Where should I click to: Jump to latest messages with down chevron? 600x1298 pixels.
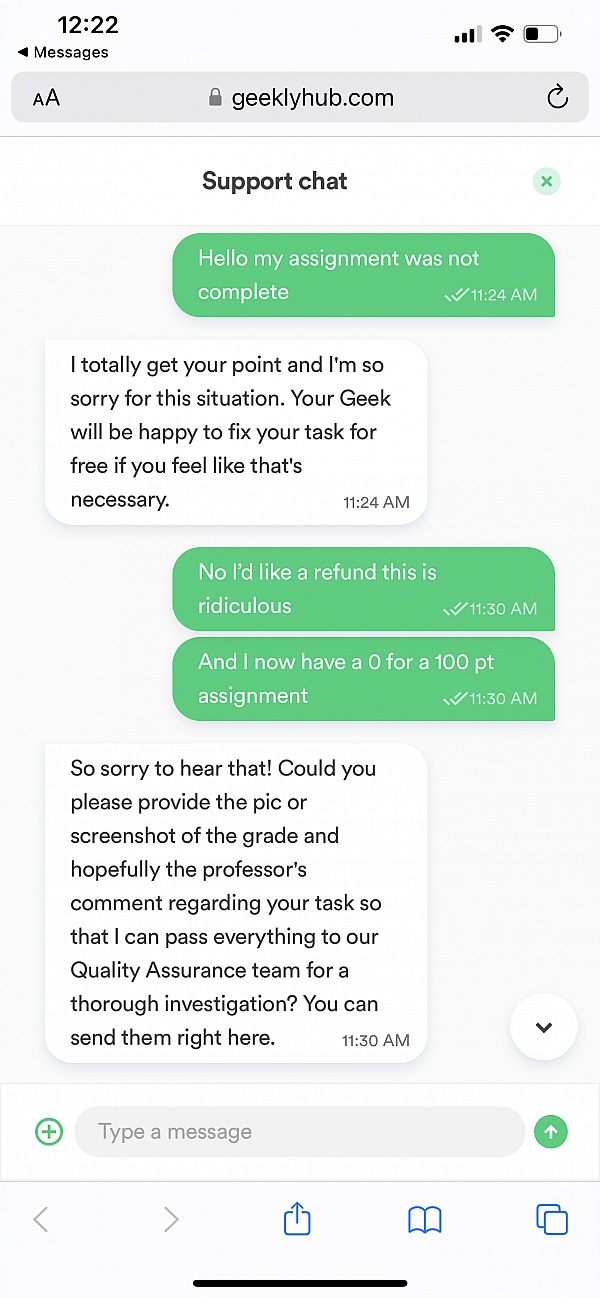[543, 1027]
